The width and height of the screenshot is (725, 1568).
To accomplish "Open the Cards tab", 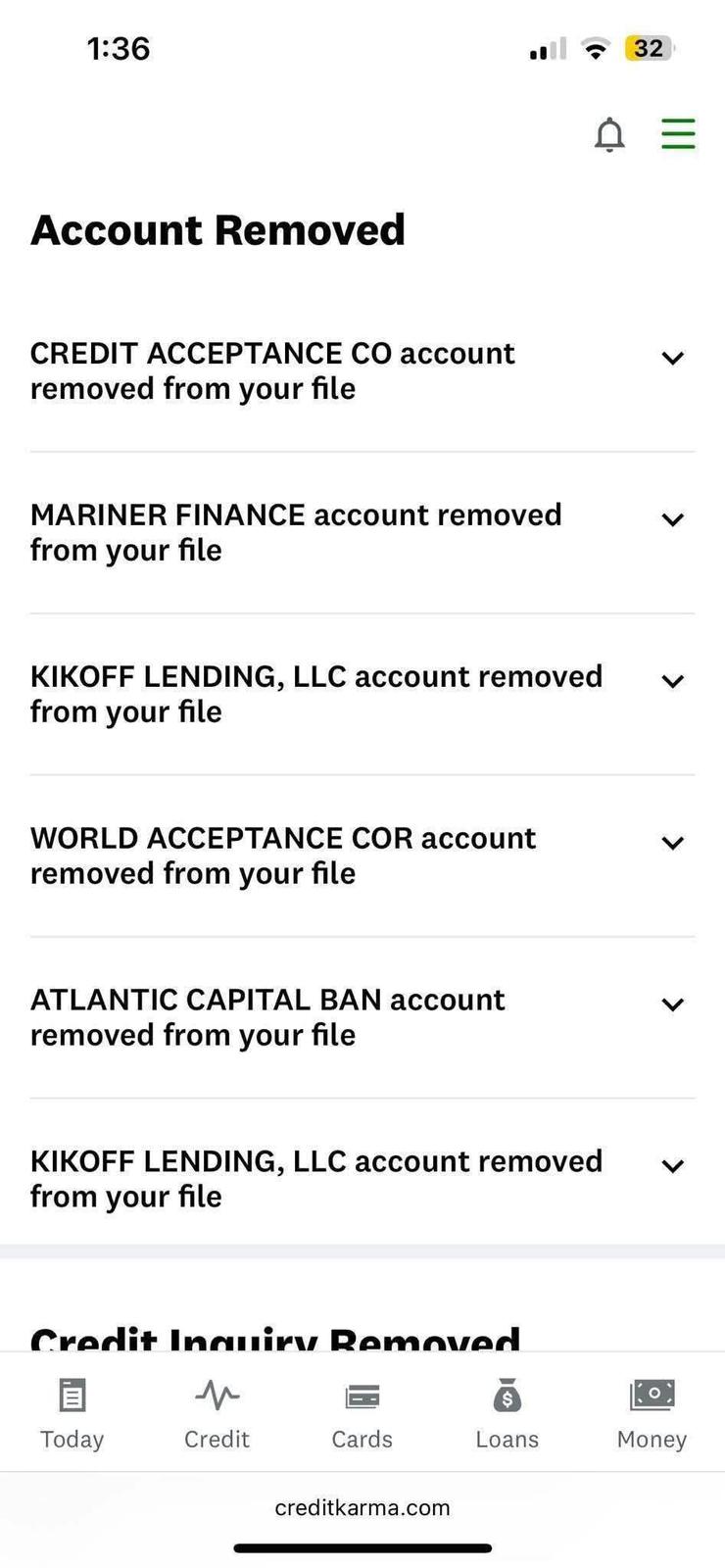I will click(362, 1413).
